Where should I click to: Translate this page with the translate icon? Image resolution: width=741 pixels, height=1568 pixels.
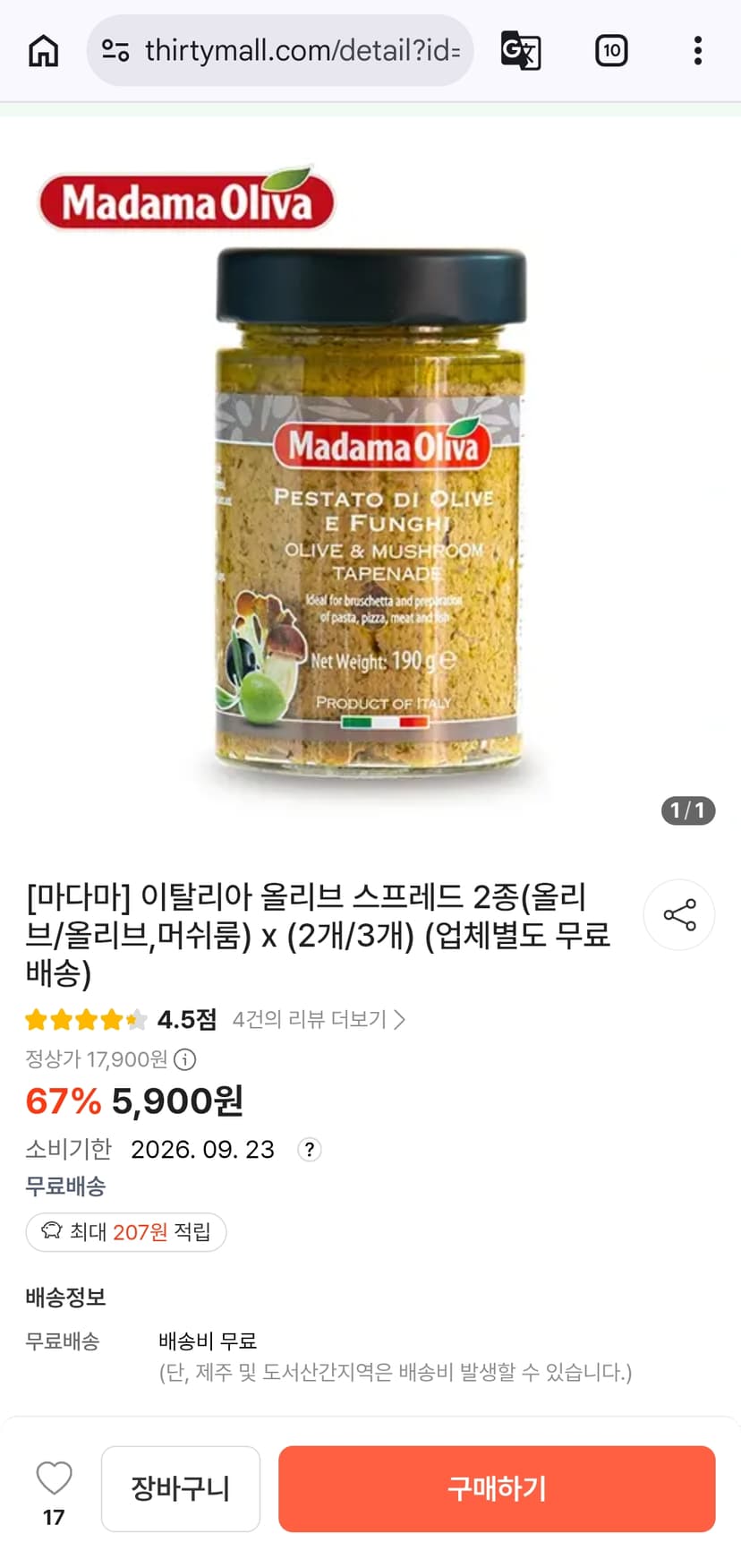click(x=520, y=50)
